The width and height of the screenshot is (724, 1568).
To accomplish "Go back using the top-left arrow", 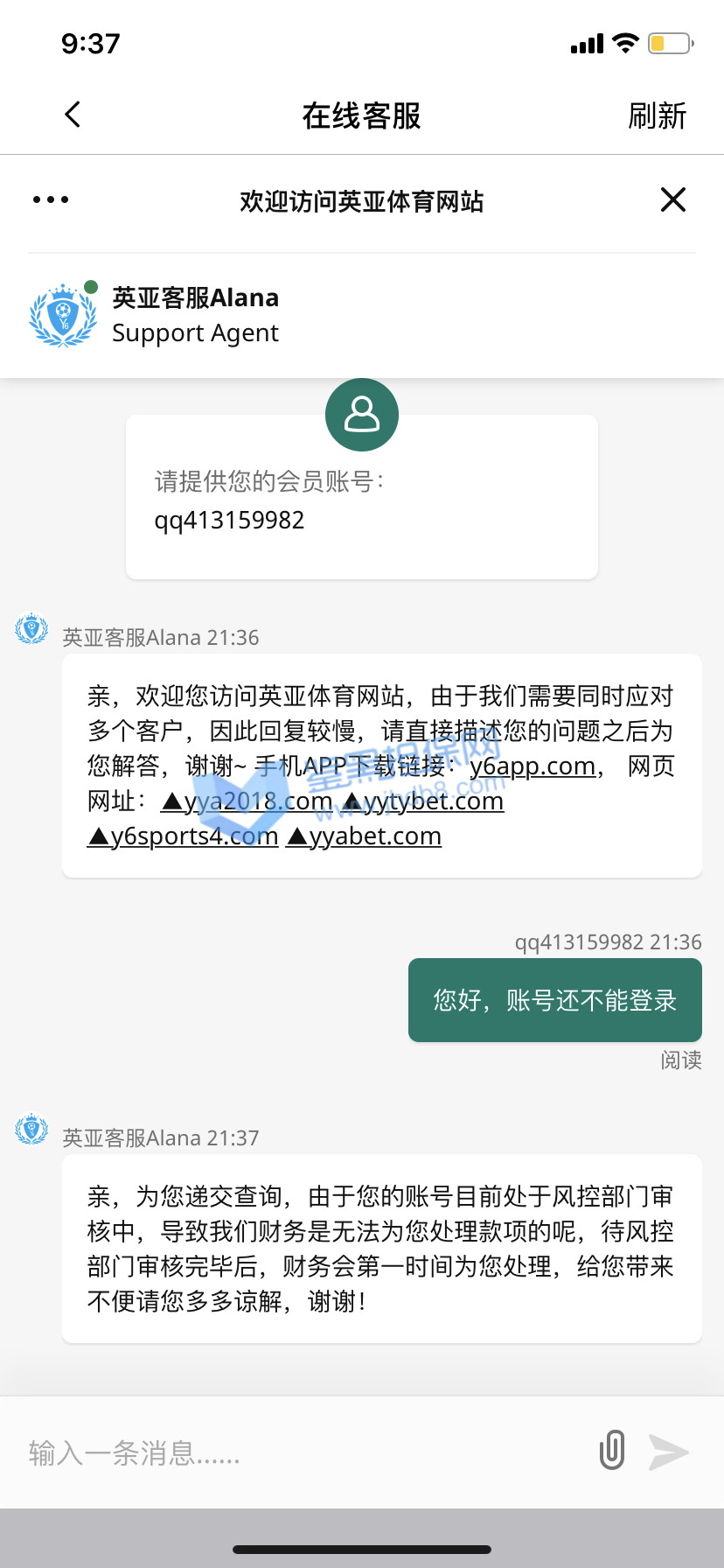I will point(73,115).
